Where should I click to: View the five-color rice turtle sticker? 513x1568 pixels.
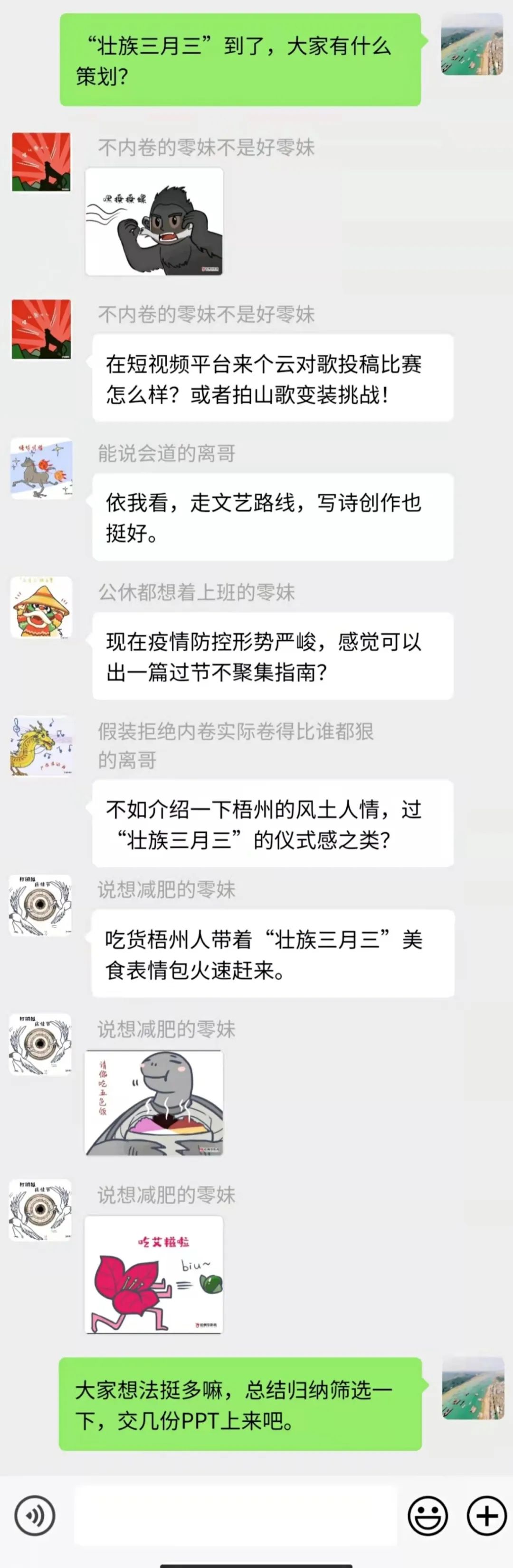[x=154, y=1102]
